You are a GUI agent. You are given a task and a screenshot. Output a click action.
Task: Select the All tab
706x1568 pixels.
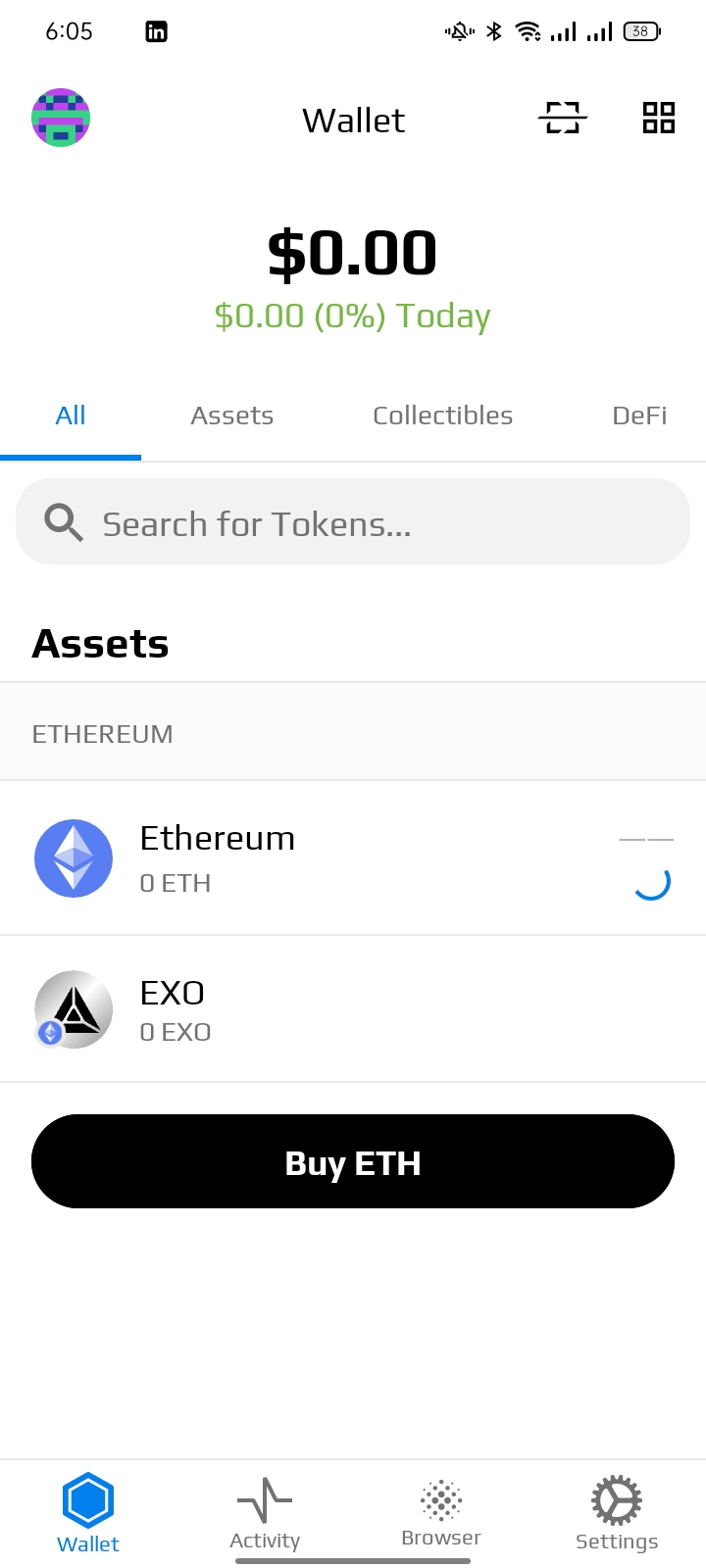pyautogui.click(x=71, y=416)
